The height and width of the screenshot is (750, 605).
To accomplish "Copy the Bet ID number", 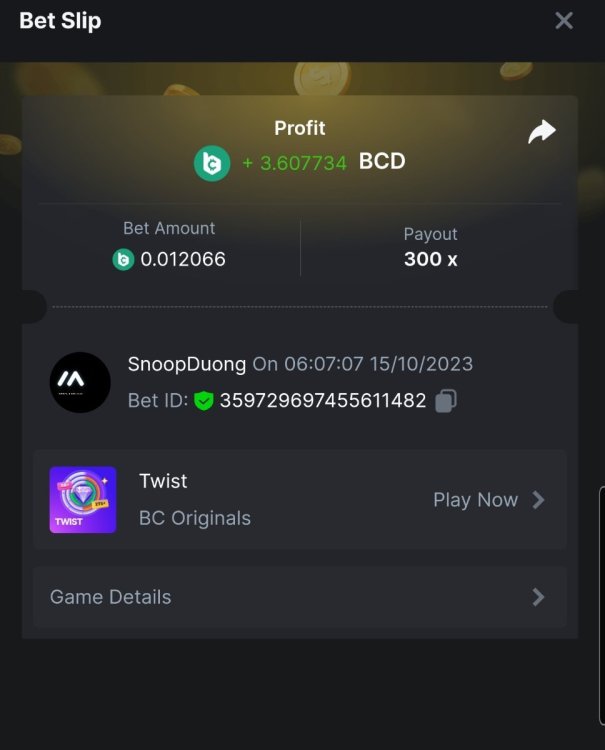I will click(447, 401).
